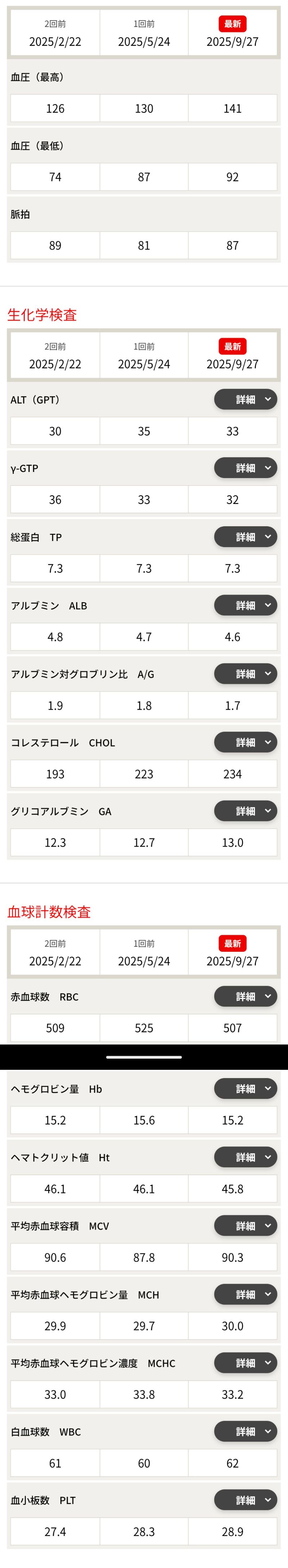
Task: Open 詳細 for ヘマトクリット値 Ht
Action: (246, 1157)
